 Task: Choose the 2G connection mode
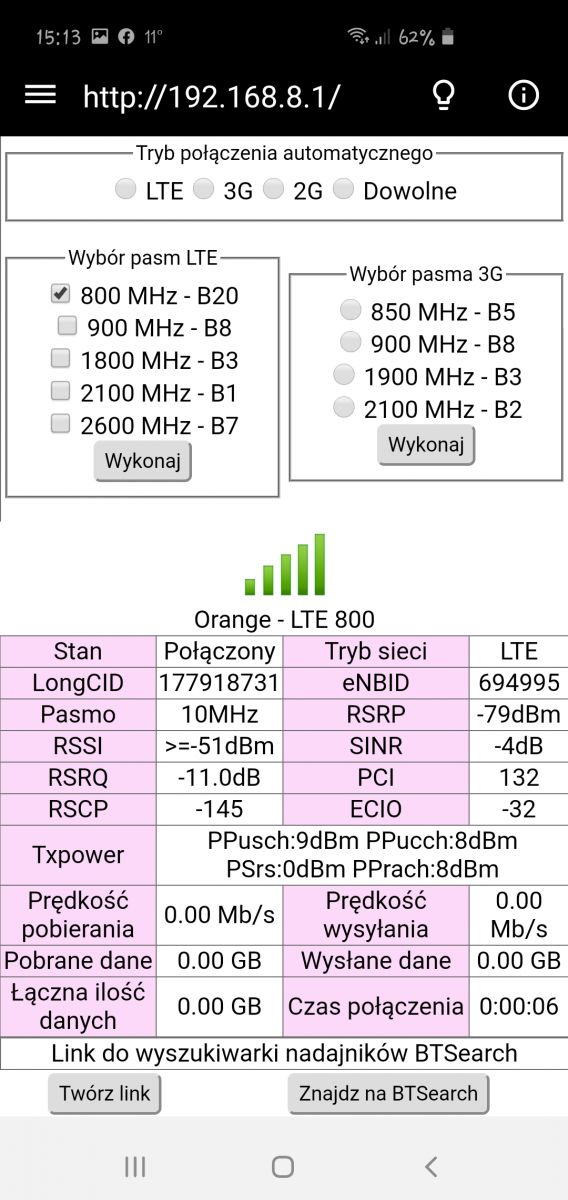pos(273,189)
